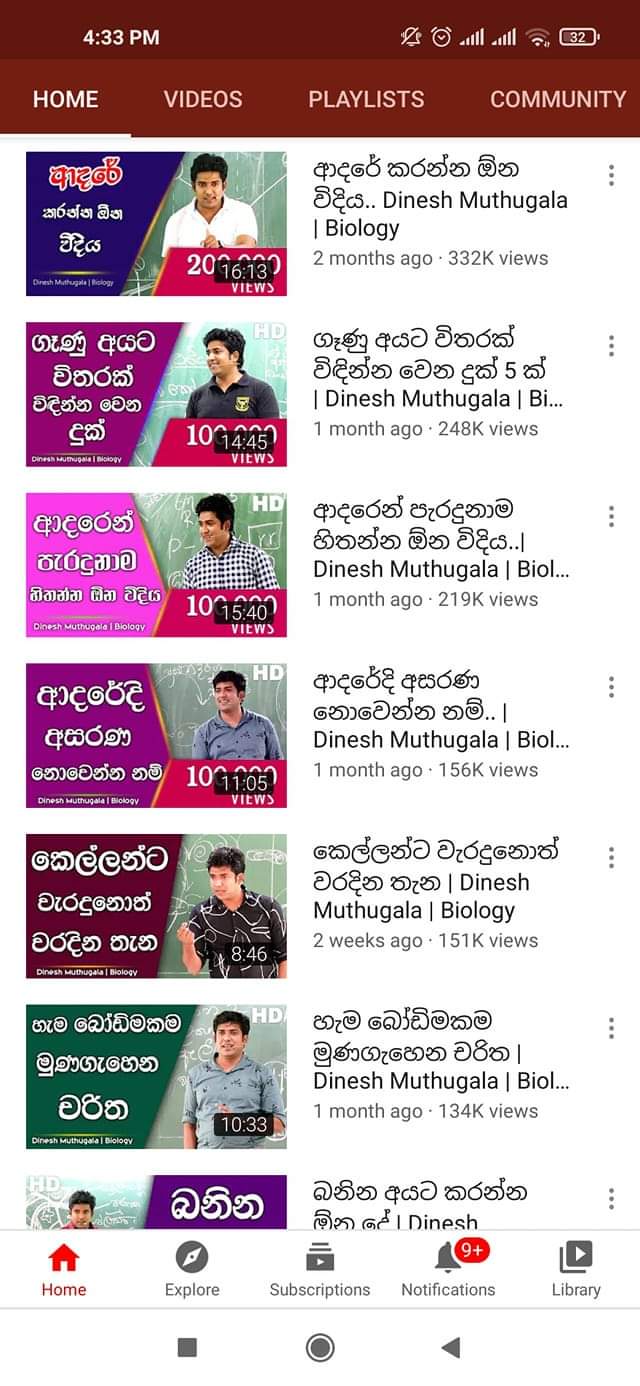Check the Notifications tab
640x1386 pixels.
pos(448,1269)
